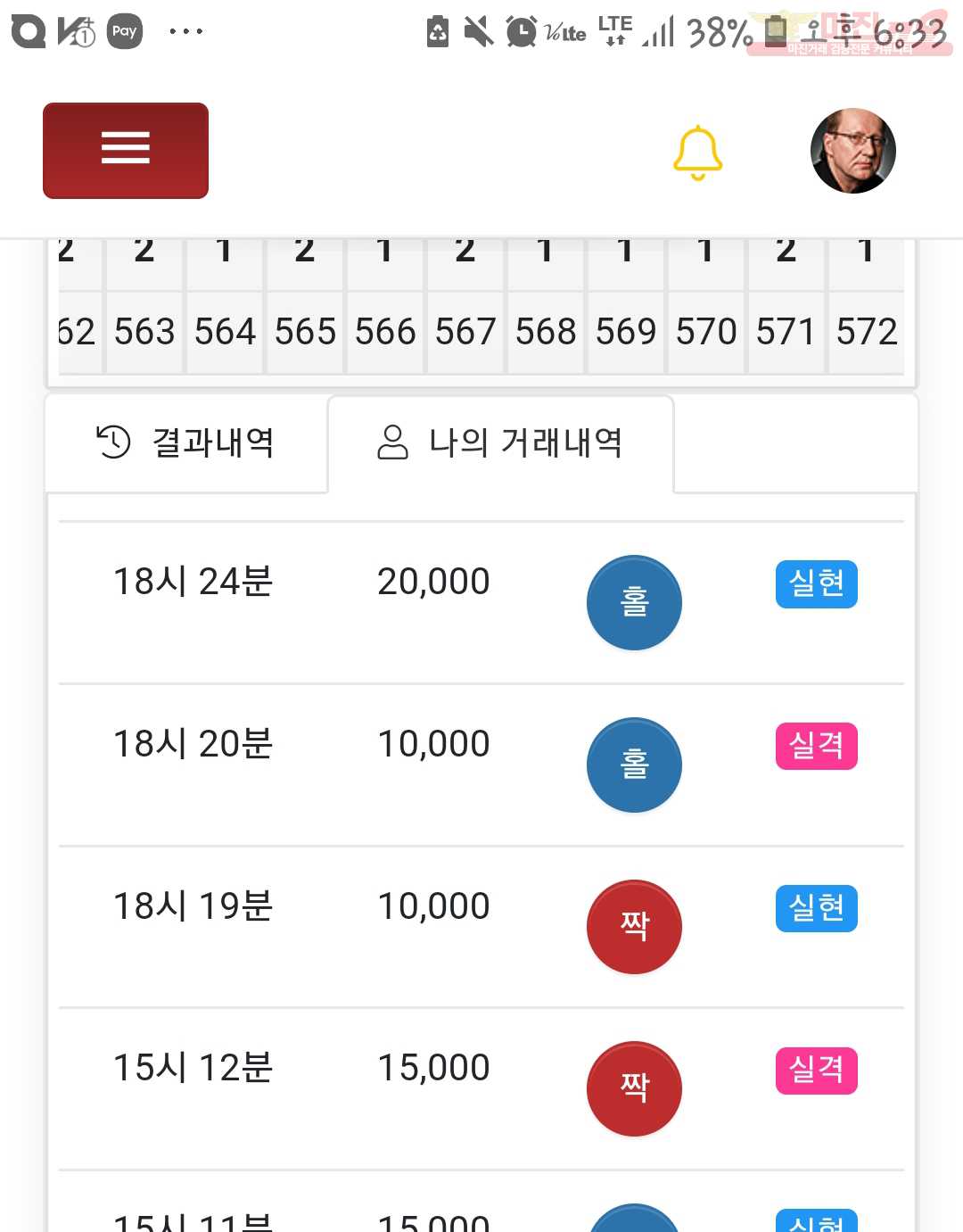Screen dimensions: 963x1232
Task: Open the notifications bell
Action: coord(697,153)
